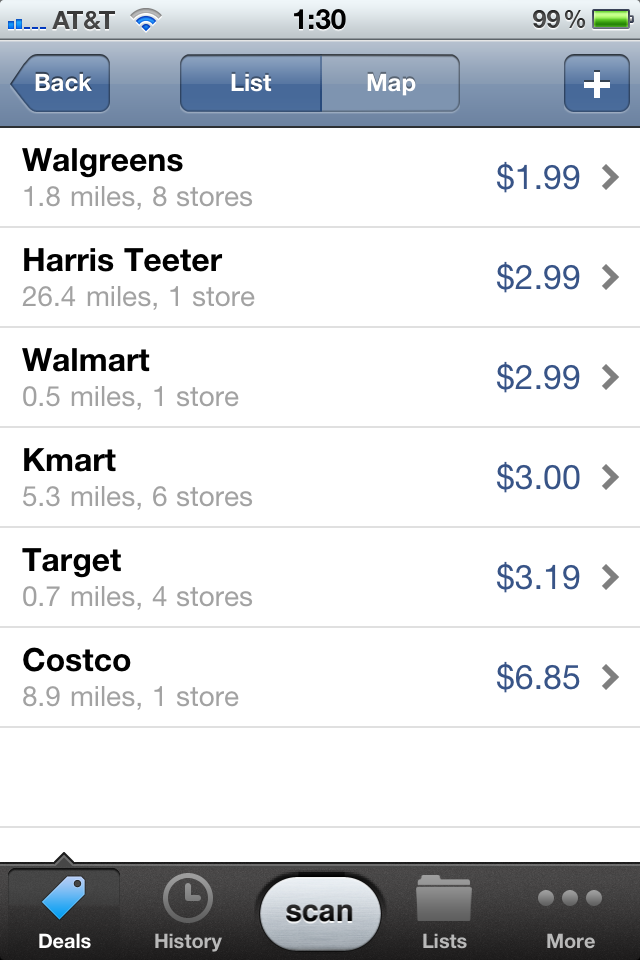The width and height of the screenshot is (640, 960).
Task: Switch to the History tab
Action: coord(187,912)
